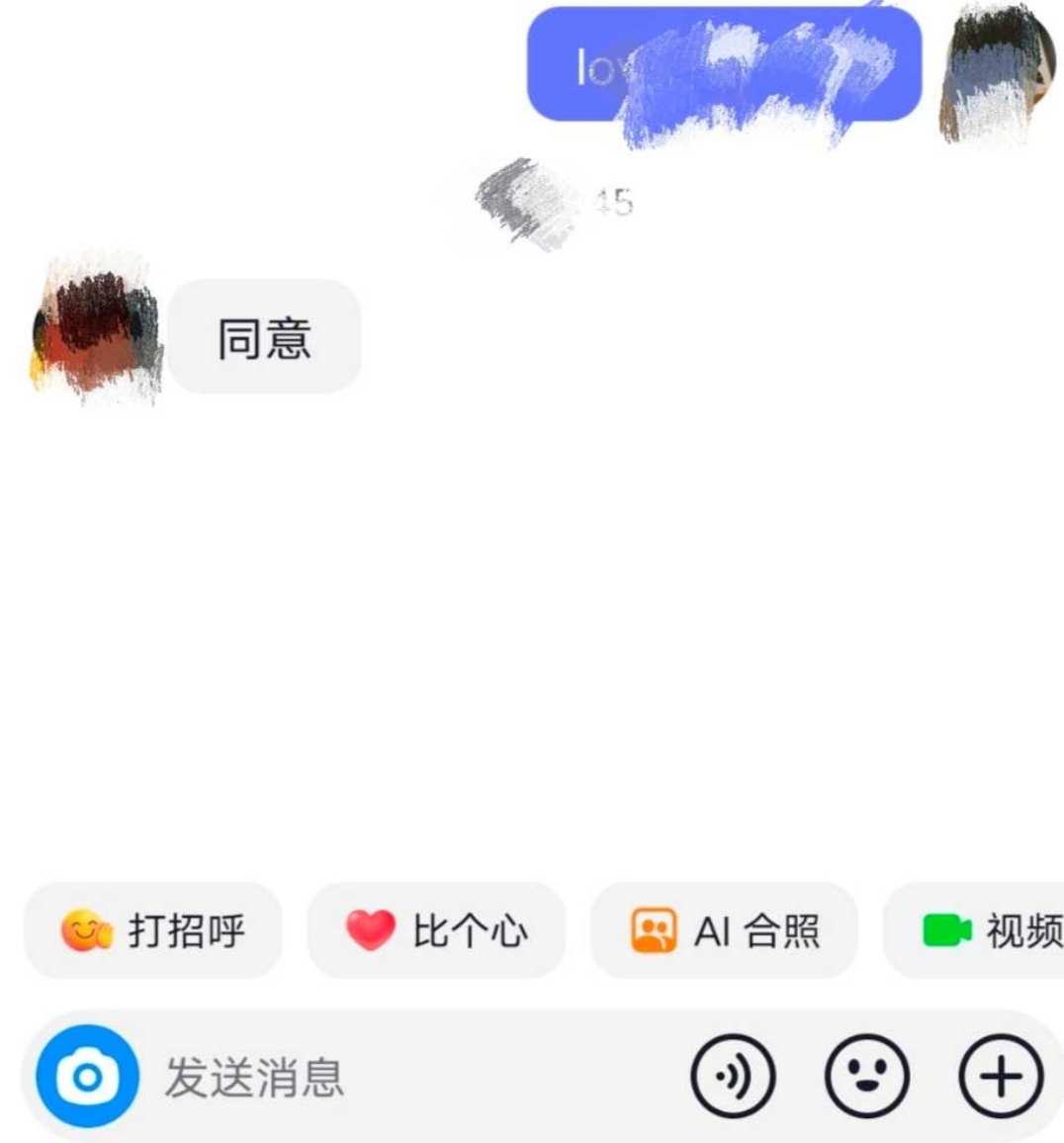Image resolution: width=1064 pixels, height=1143 pixels.
Task: Open the AI 合照 feature
Action: (x=725, y=930)
